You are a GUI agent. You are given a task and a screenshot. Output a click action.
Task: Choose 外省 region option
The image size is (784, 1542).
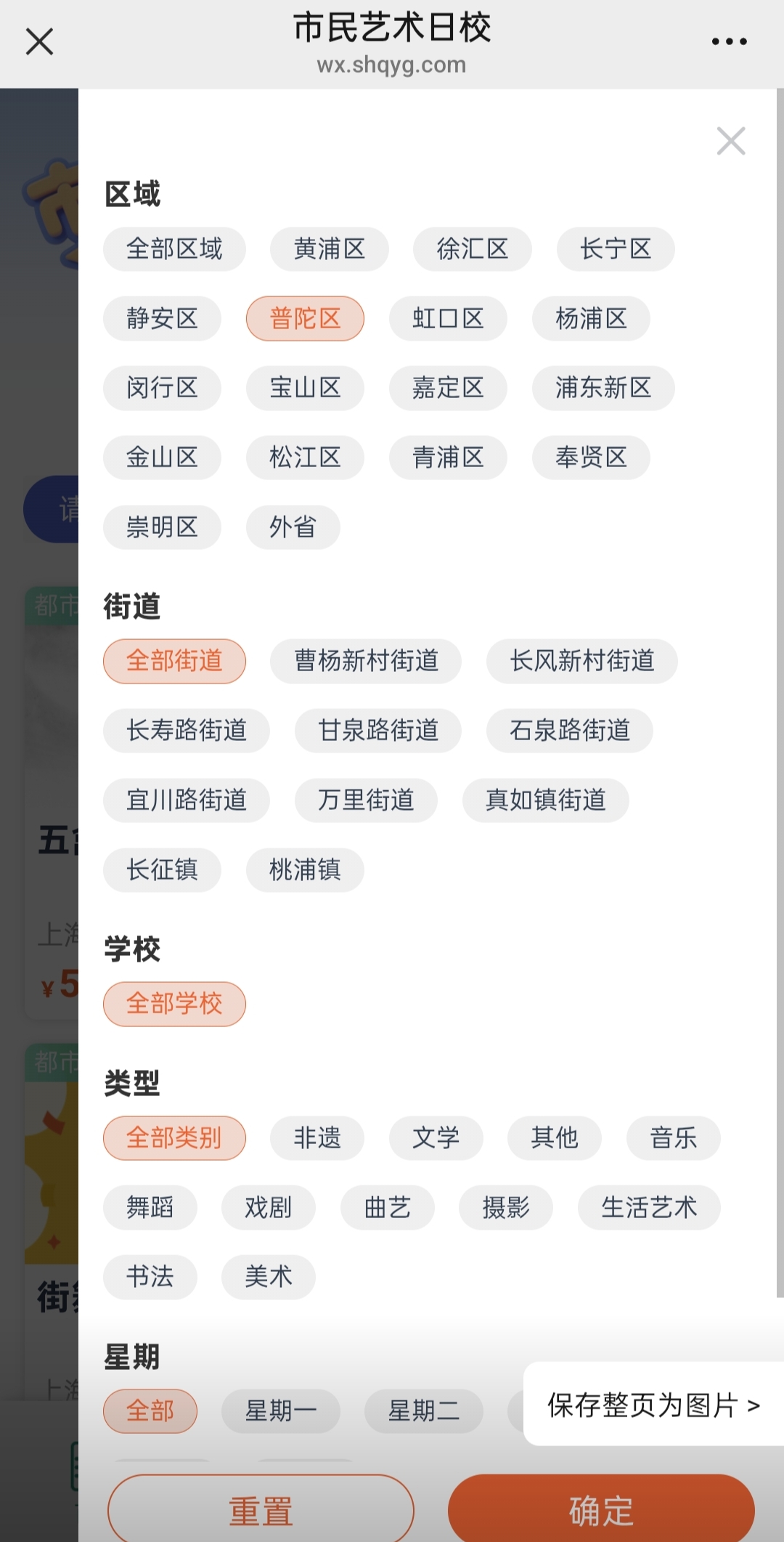pos(293,527)
